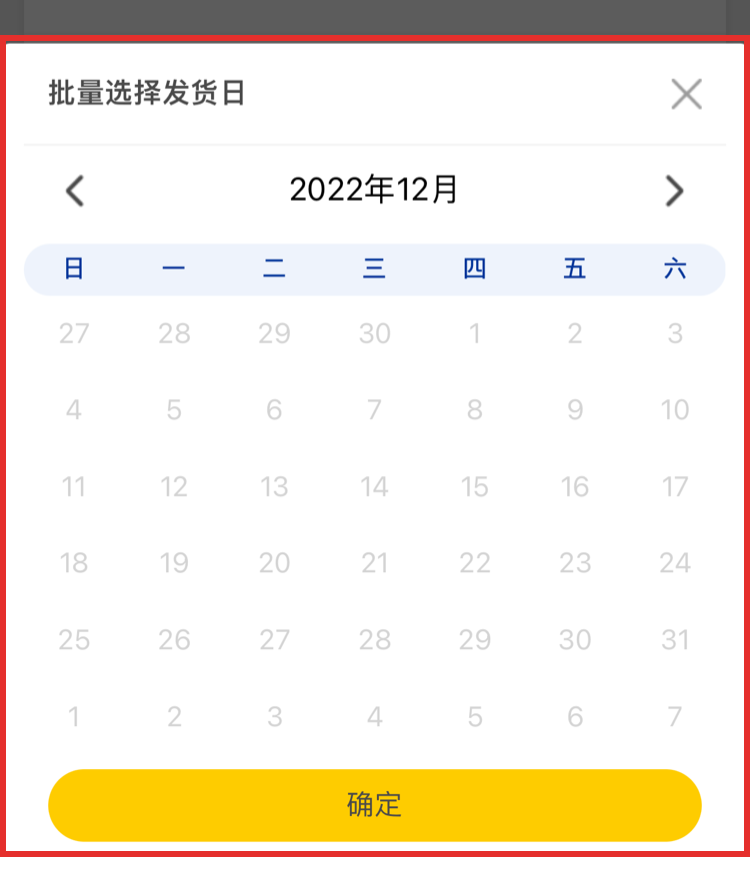Go to the previous month
Viewport: 750px width, 877px height.
(x=74, y=190)
